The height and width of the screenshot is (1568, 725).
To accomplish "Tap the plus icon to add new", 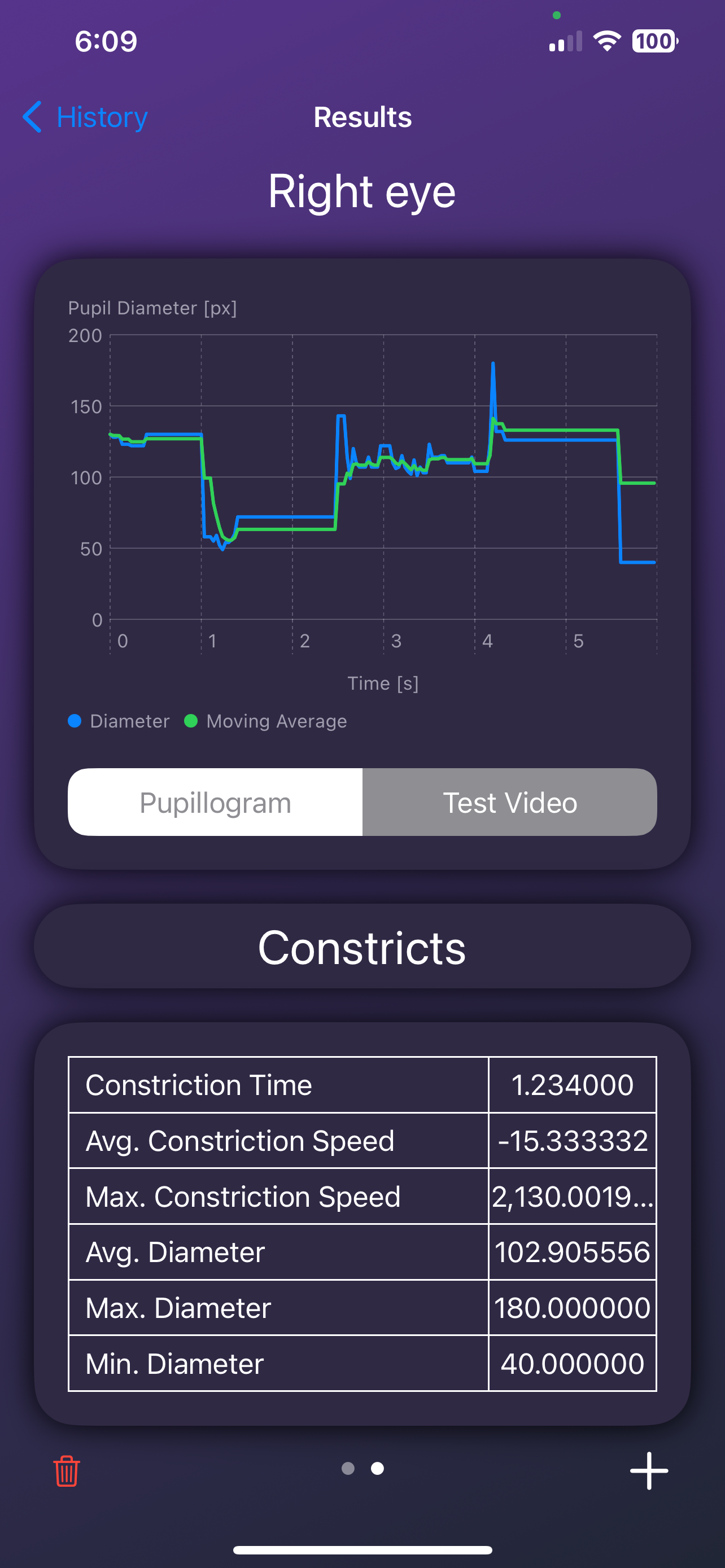I will [x=648, y=1470].
